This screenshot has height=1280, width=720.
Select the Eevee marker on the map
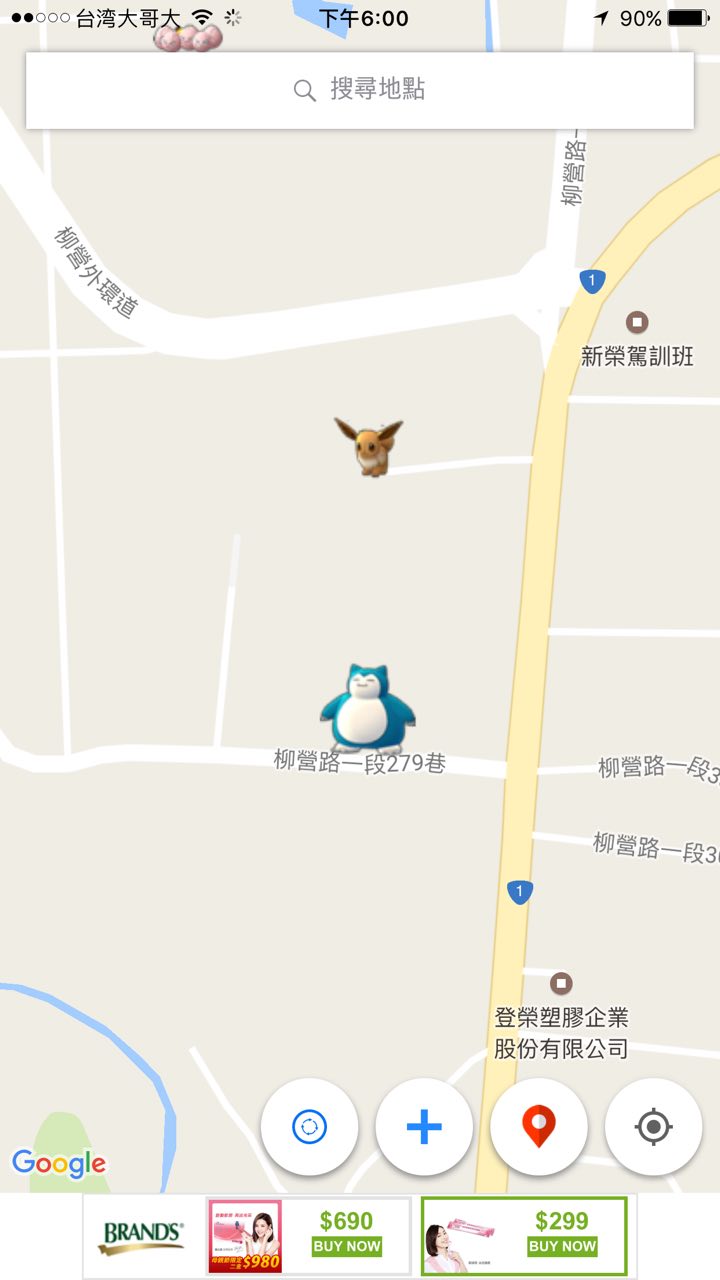370,445
